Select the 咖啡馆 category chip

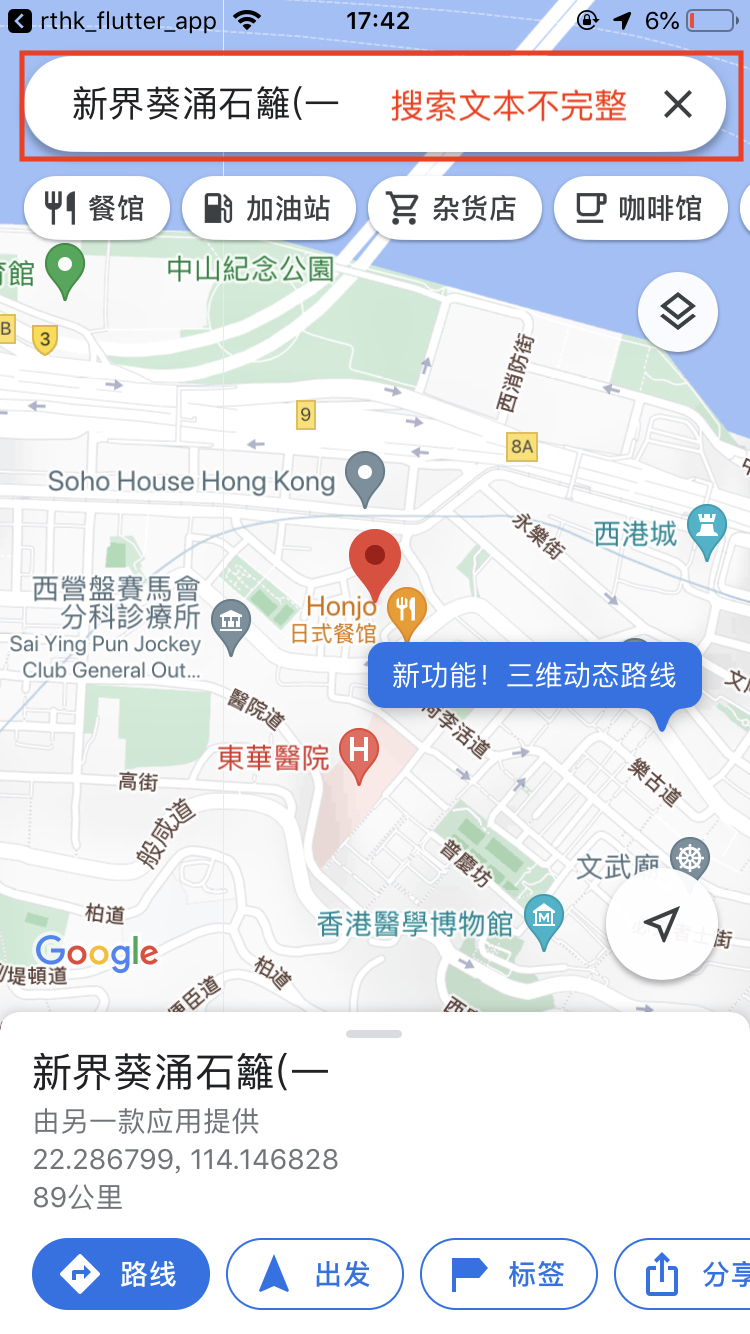[x=640, y=208]
